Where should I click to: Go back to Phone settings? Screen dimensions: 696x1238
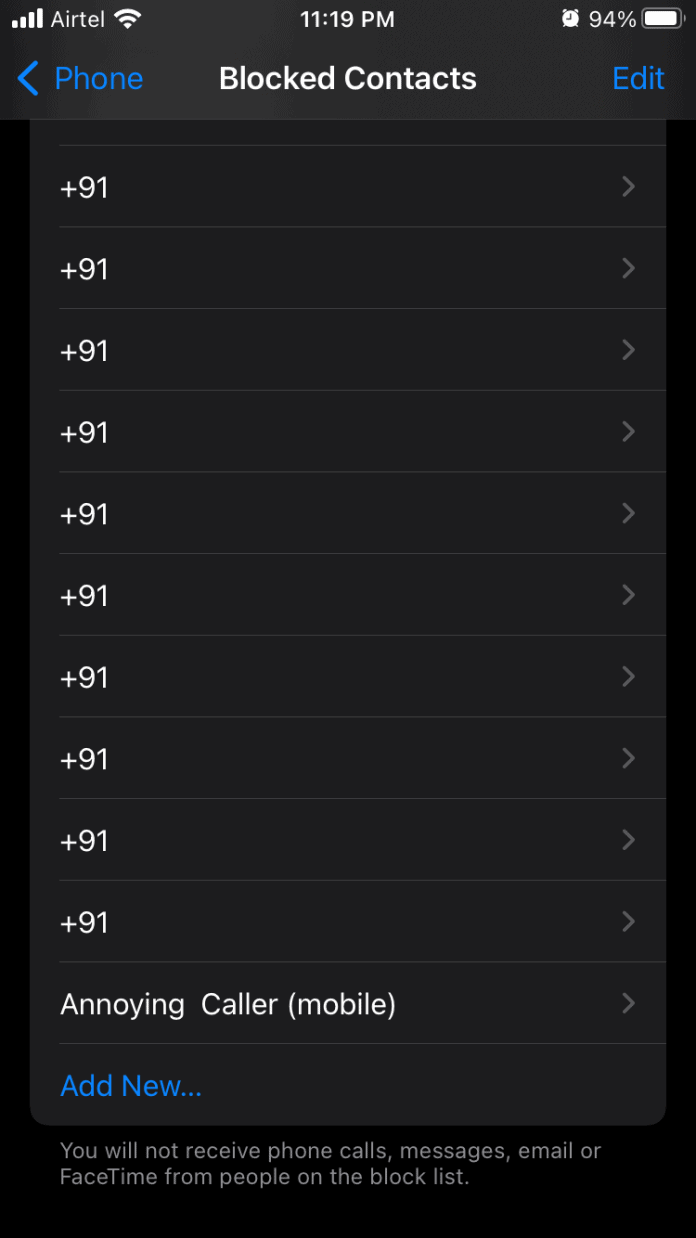coord(80,78)
